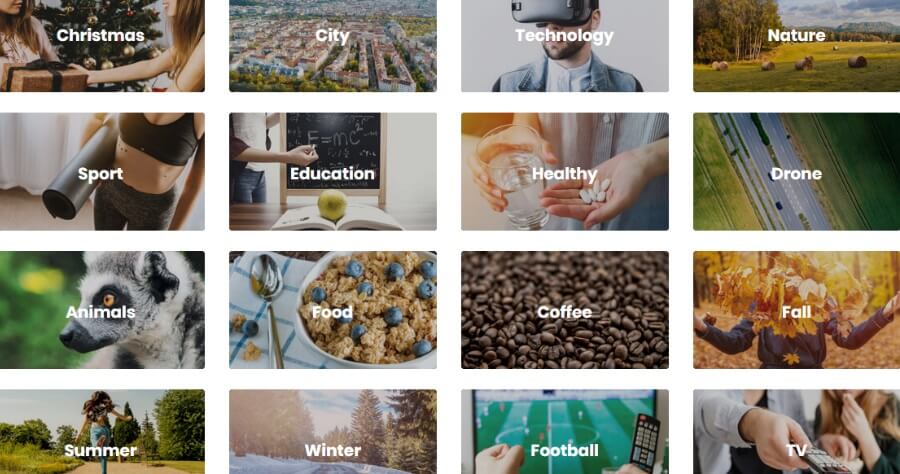View the Coffee category tile
This screenshot has width=900, height=474.
click(x=564, y=311)
